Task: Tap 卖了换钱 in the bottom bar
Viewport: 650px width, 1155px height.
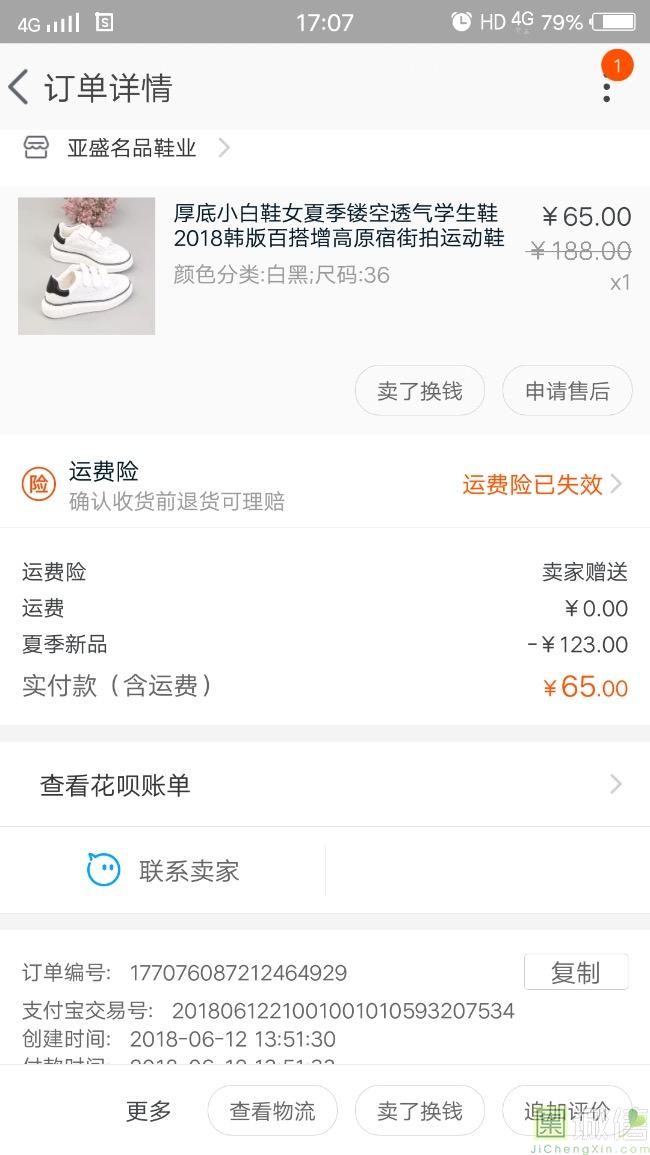Action: point(419,1110)
